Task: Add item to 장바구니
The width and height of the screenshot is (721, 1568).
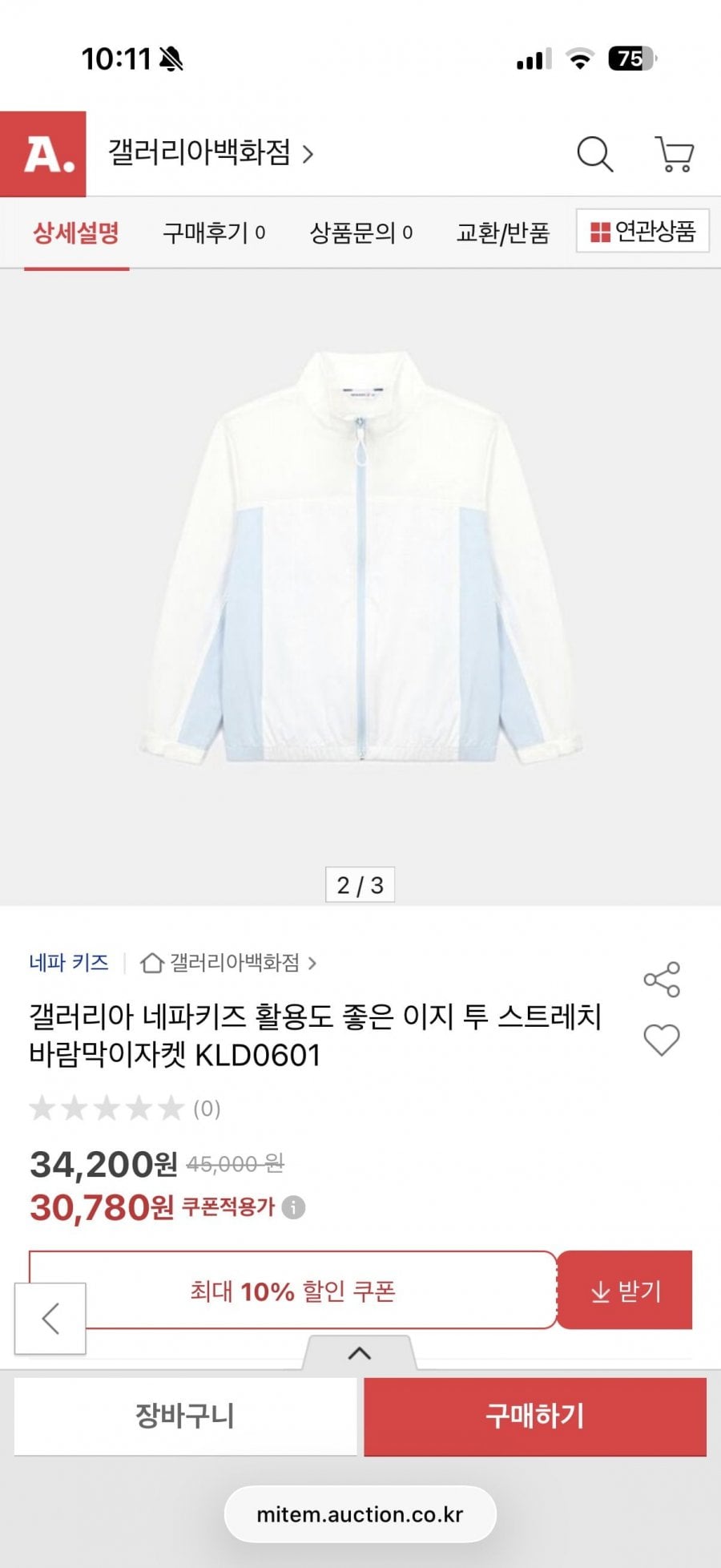Action: pyautogui.click(x=185, y=1416)
